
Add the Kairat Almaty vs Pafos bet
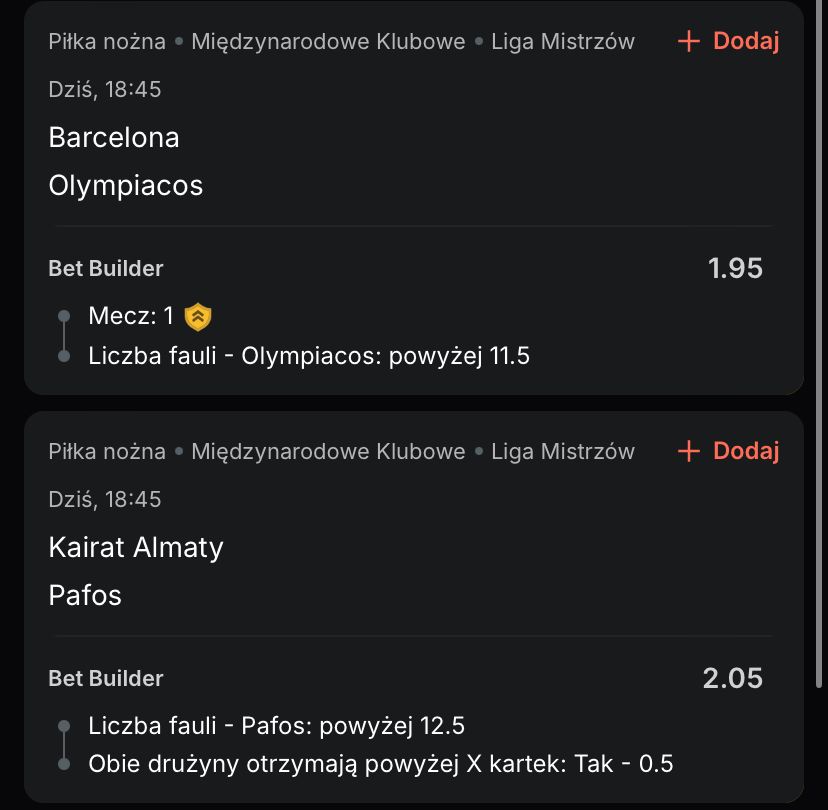point(728,451)
